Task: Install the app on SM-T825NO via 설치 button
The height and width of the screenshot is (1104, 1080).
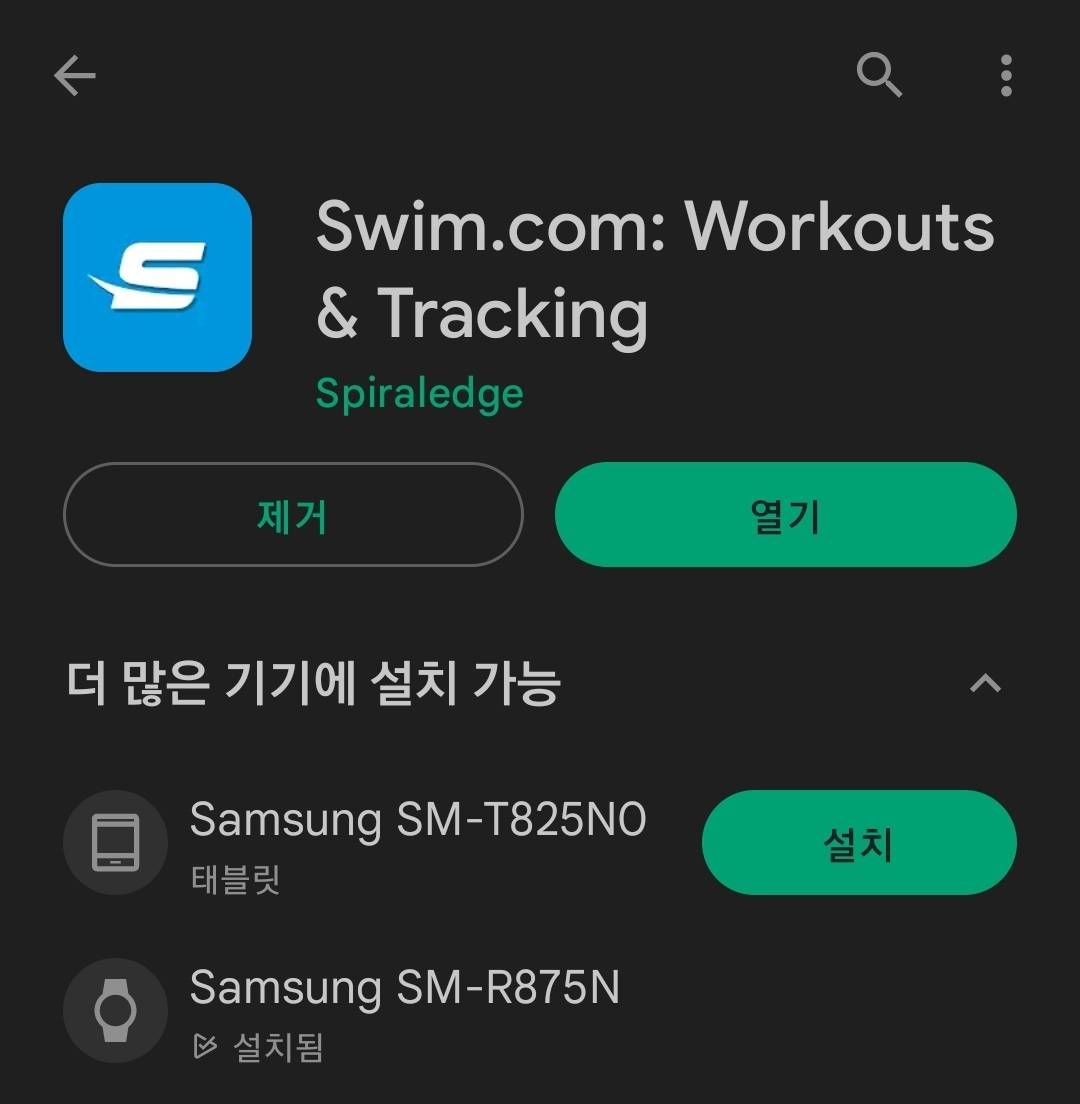Action: (858, 842)
